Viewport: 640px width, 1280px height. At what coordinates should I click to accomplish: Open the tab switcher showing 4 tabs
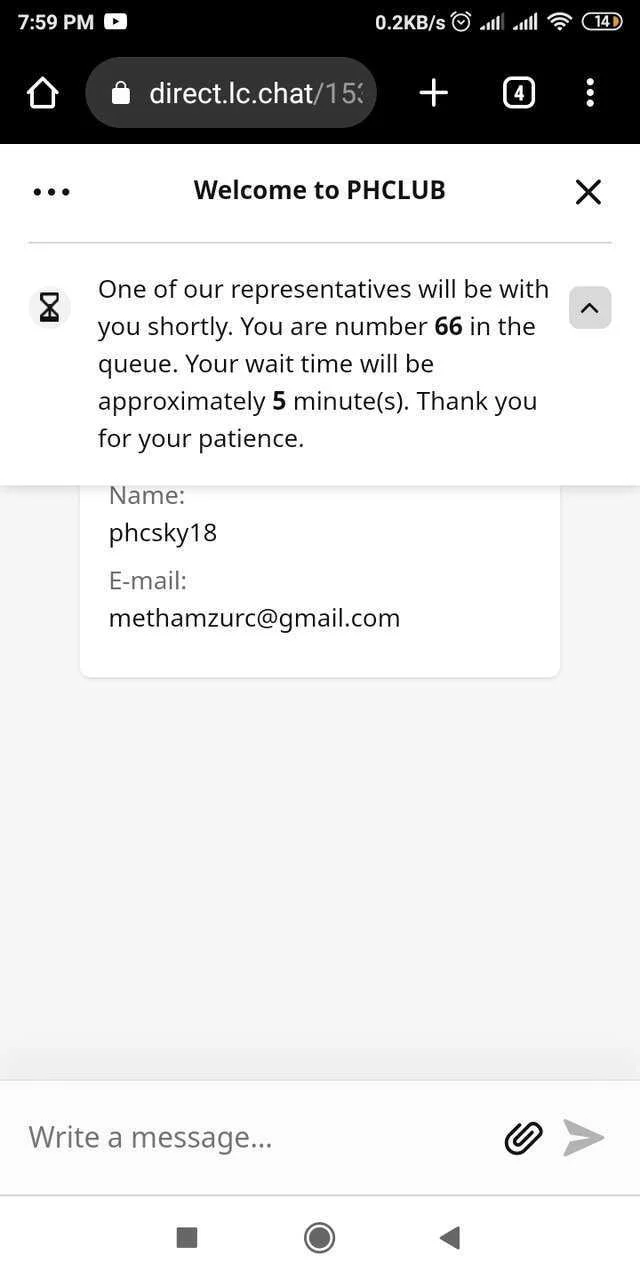tap(517, 93)
